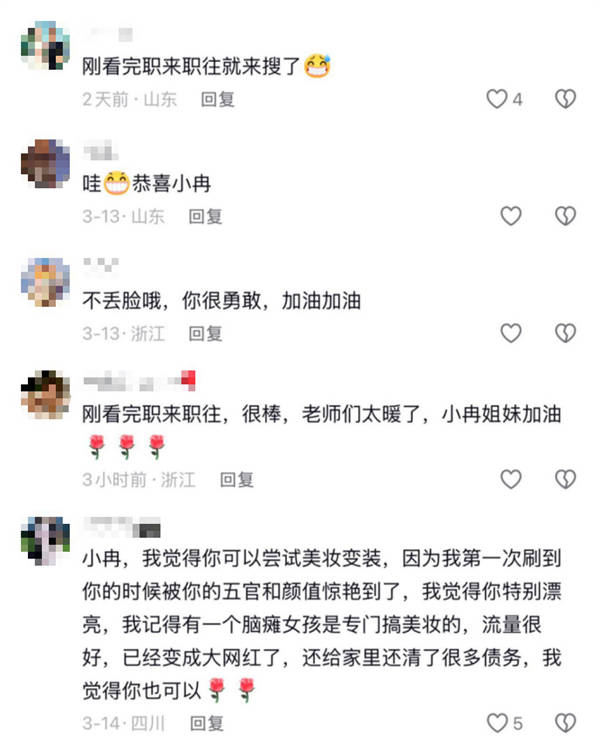Dislike the '恭喜小冉' comment
The width and height of the screenshot is (600, 740).
(x=565, y=216)
